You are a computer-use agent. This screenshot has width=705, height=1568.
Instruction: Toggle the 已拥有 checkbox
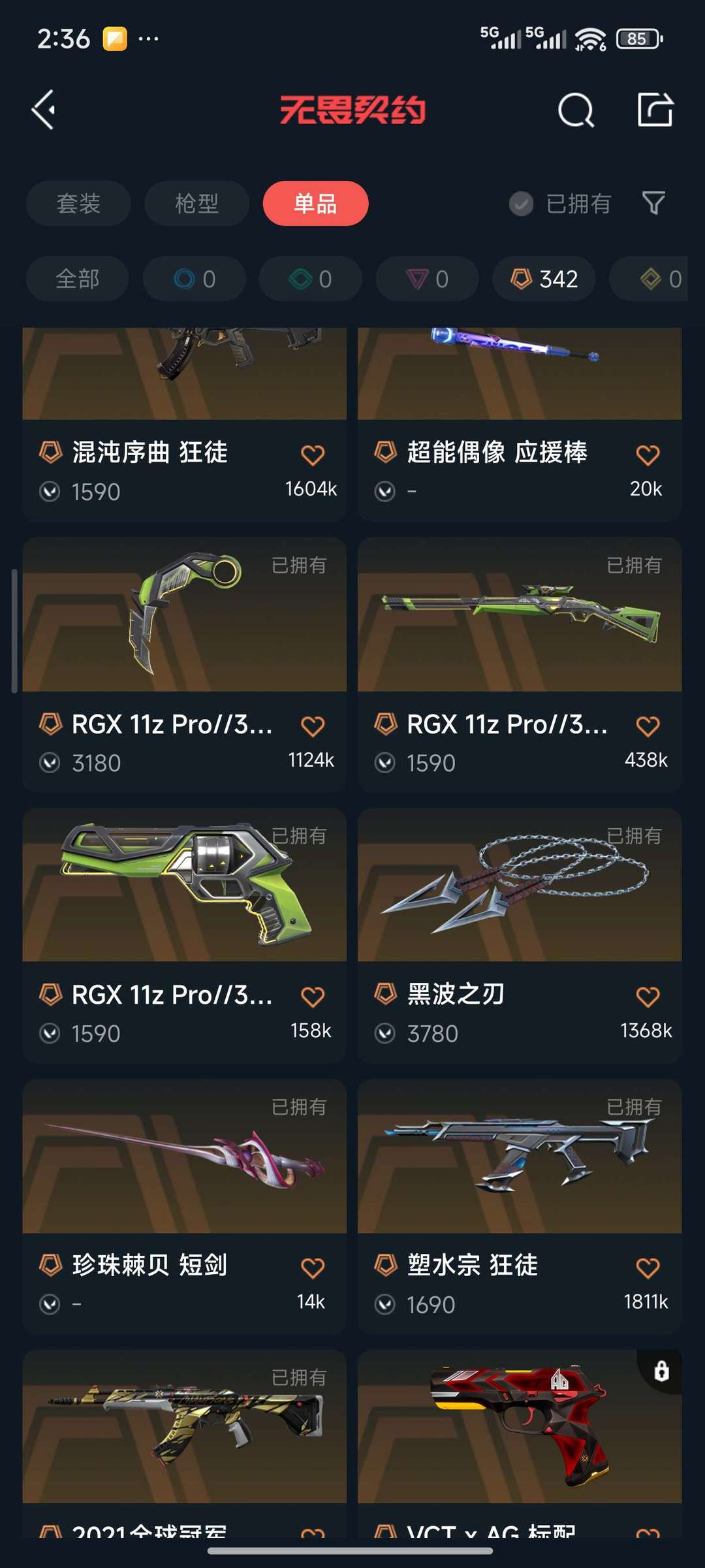521,204
